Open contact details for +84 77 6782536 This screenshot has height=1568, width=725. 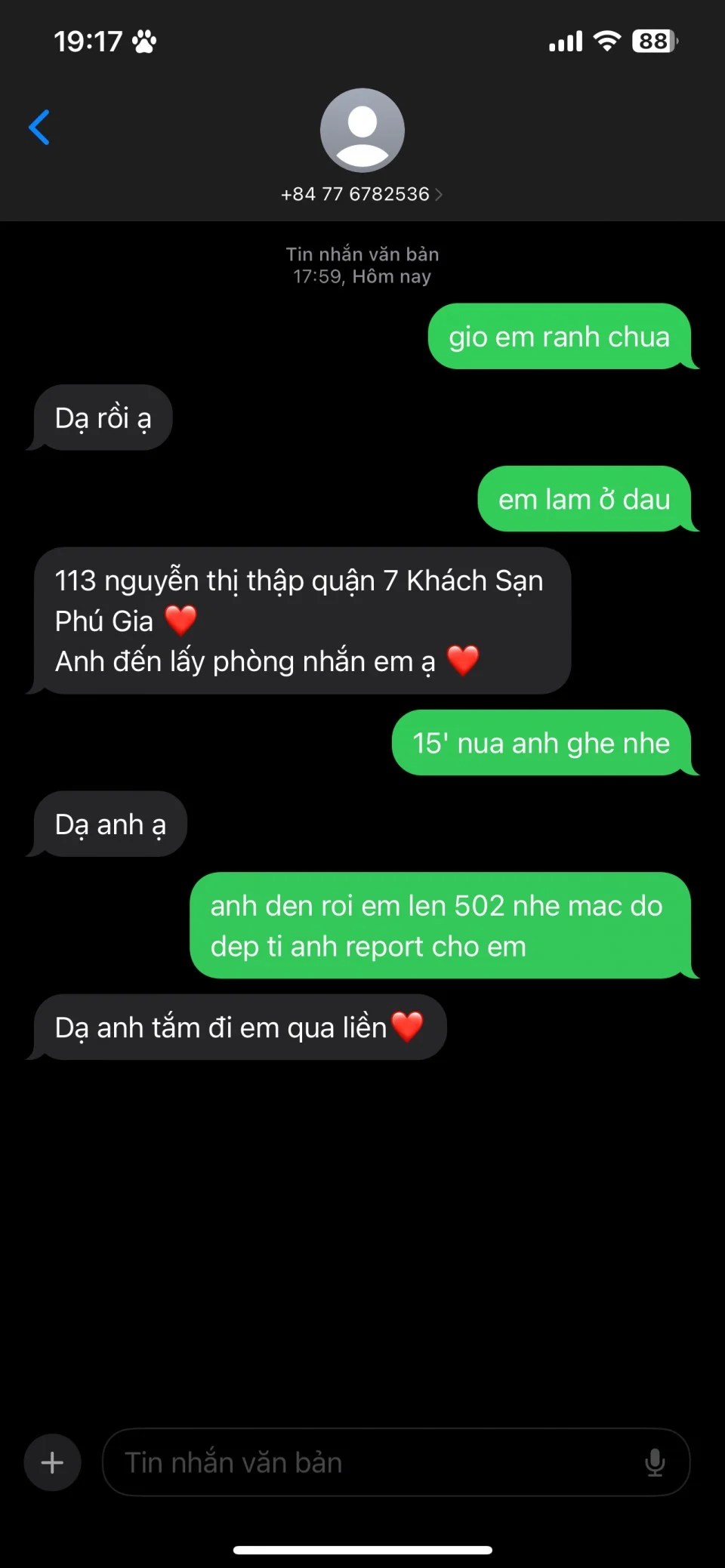362,194
